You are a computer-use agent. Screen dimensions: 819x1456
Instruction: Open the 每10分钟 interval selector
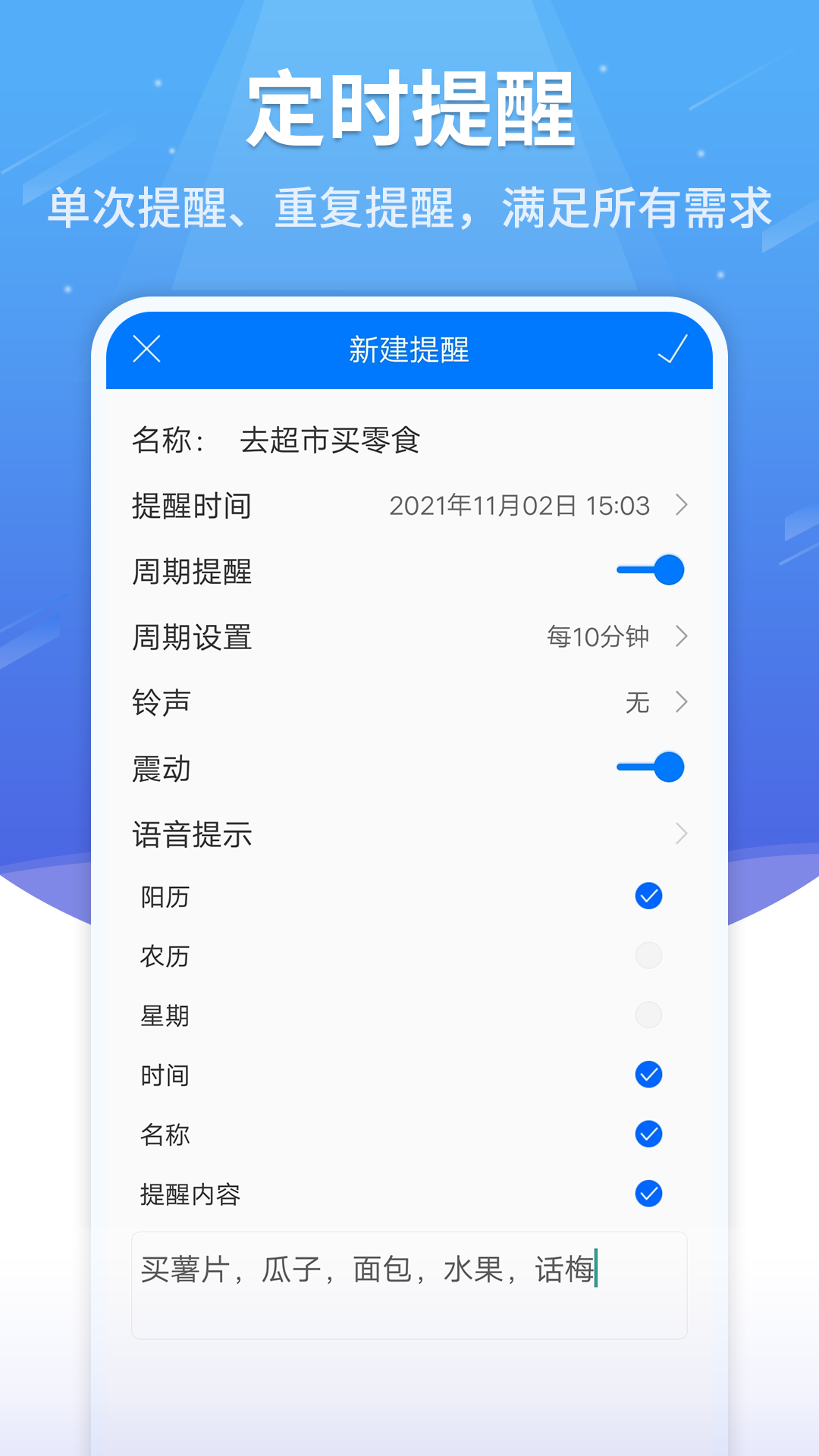598,637
